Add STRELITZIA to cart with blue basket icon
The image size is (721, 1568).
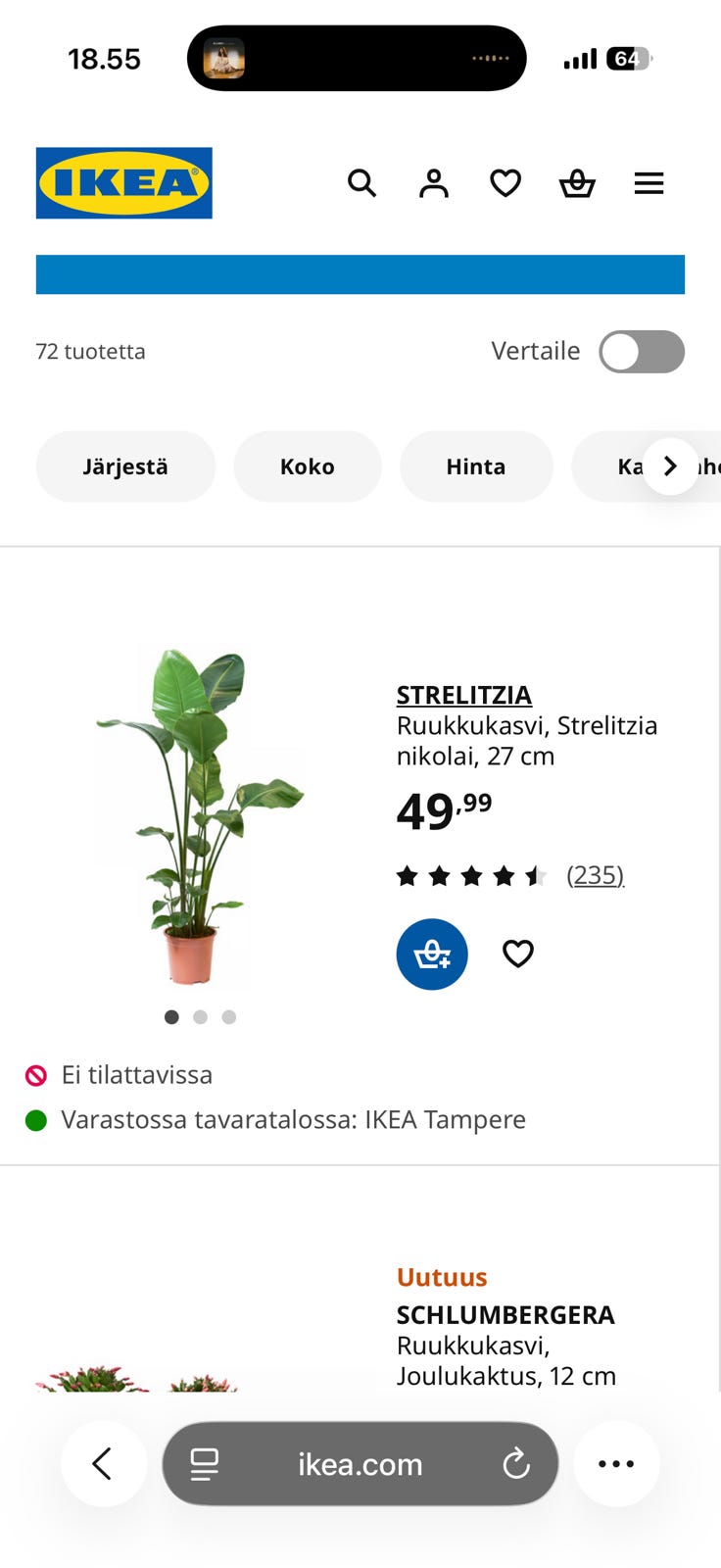click(431, 954)
